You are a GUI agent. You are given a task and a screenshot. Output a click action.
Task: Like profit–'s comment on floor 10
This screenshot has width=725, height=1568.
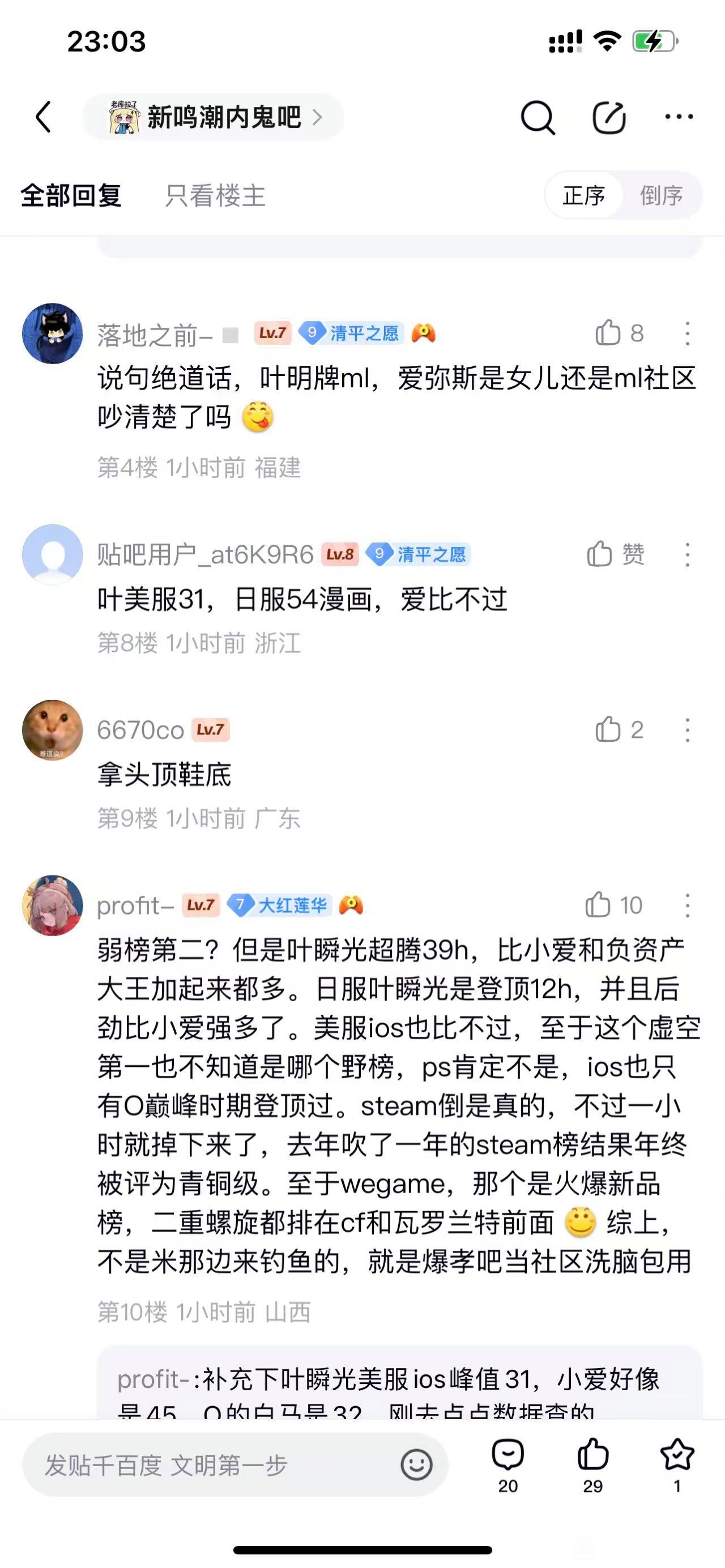tap(598, 904)
